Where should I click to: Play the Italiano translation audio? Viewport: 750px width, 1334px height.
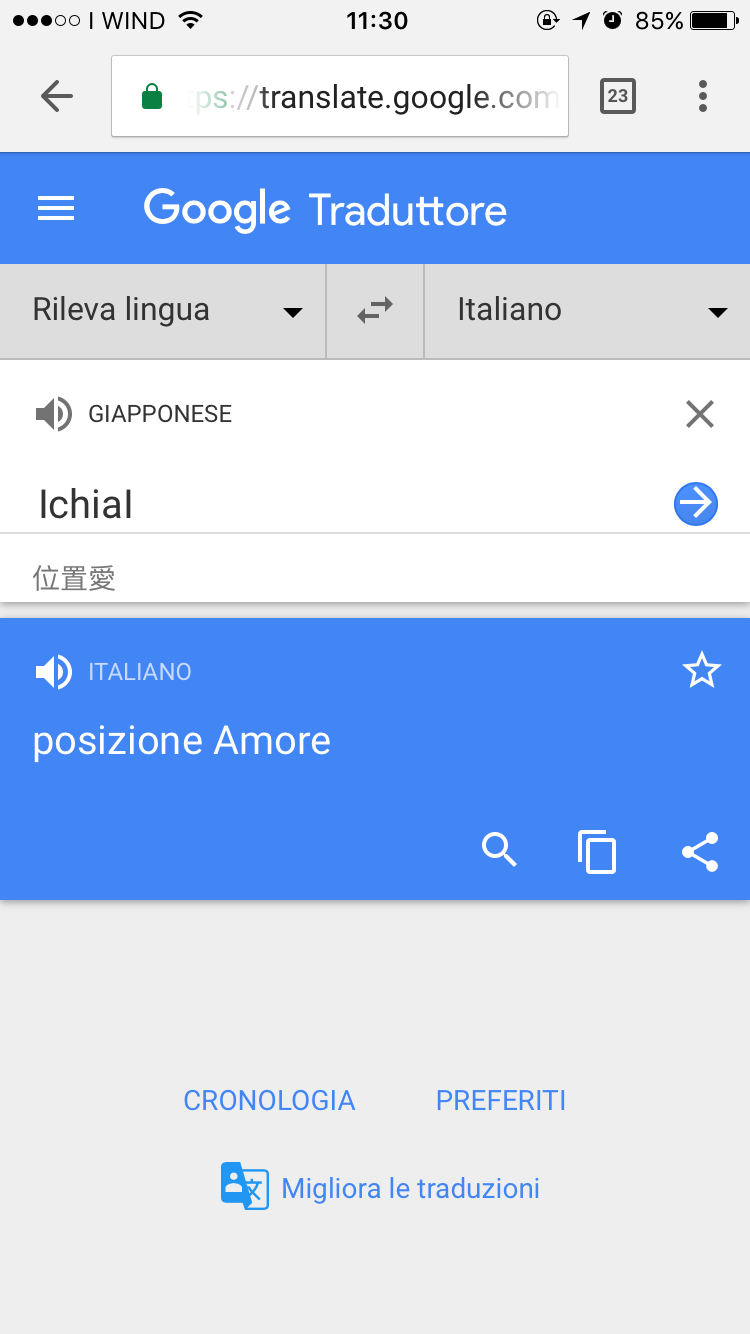coord(53,672)
